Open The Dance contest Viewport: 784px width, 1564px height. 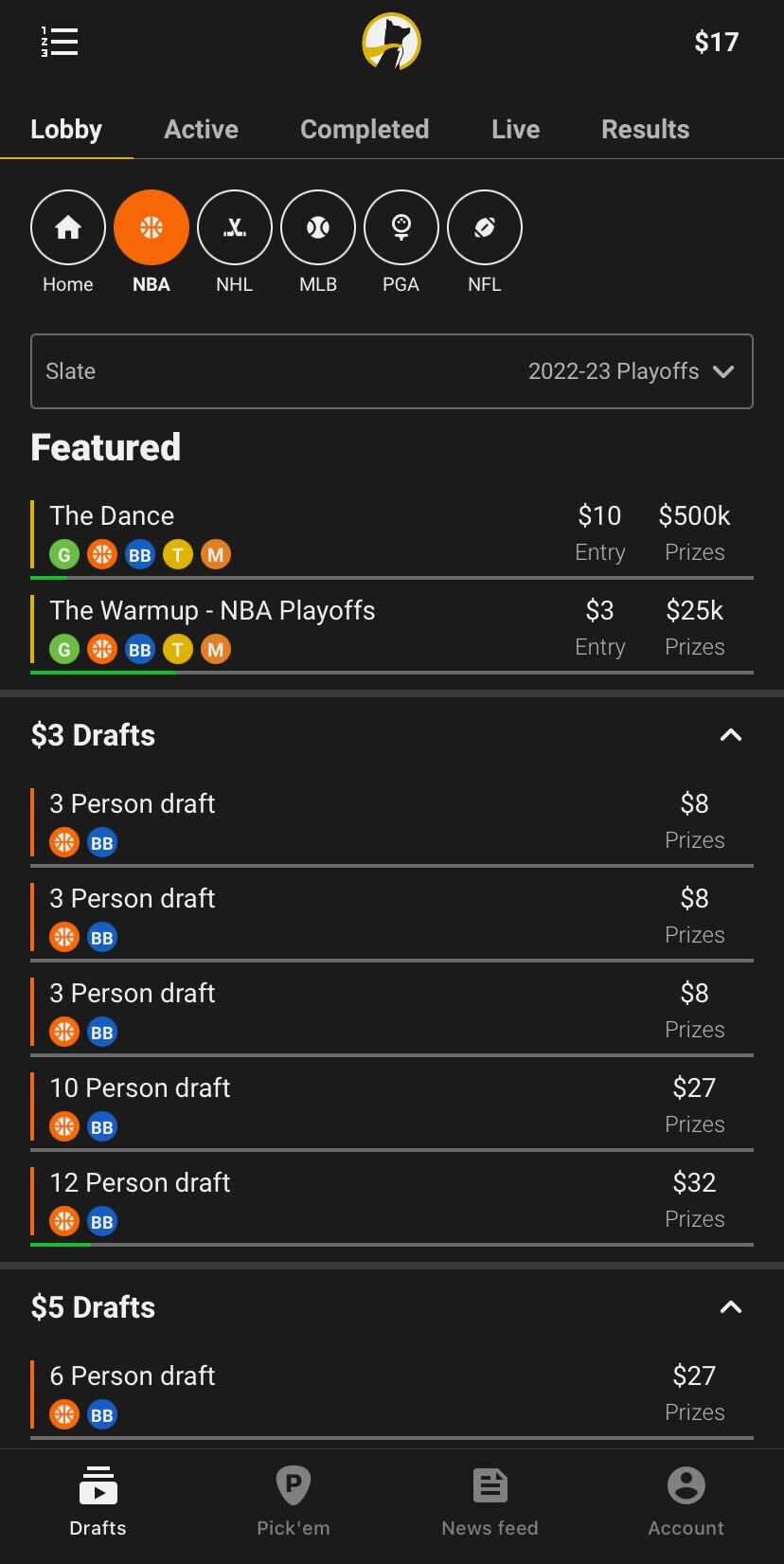click(392, 534)
